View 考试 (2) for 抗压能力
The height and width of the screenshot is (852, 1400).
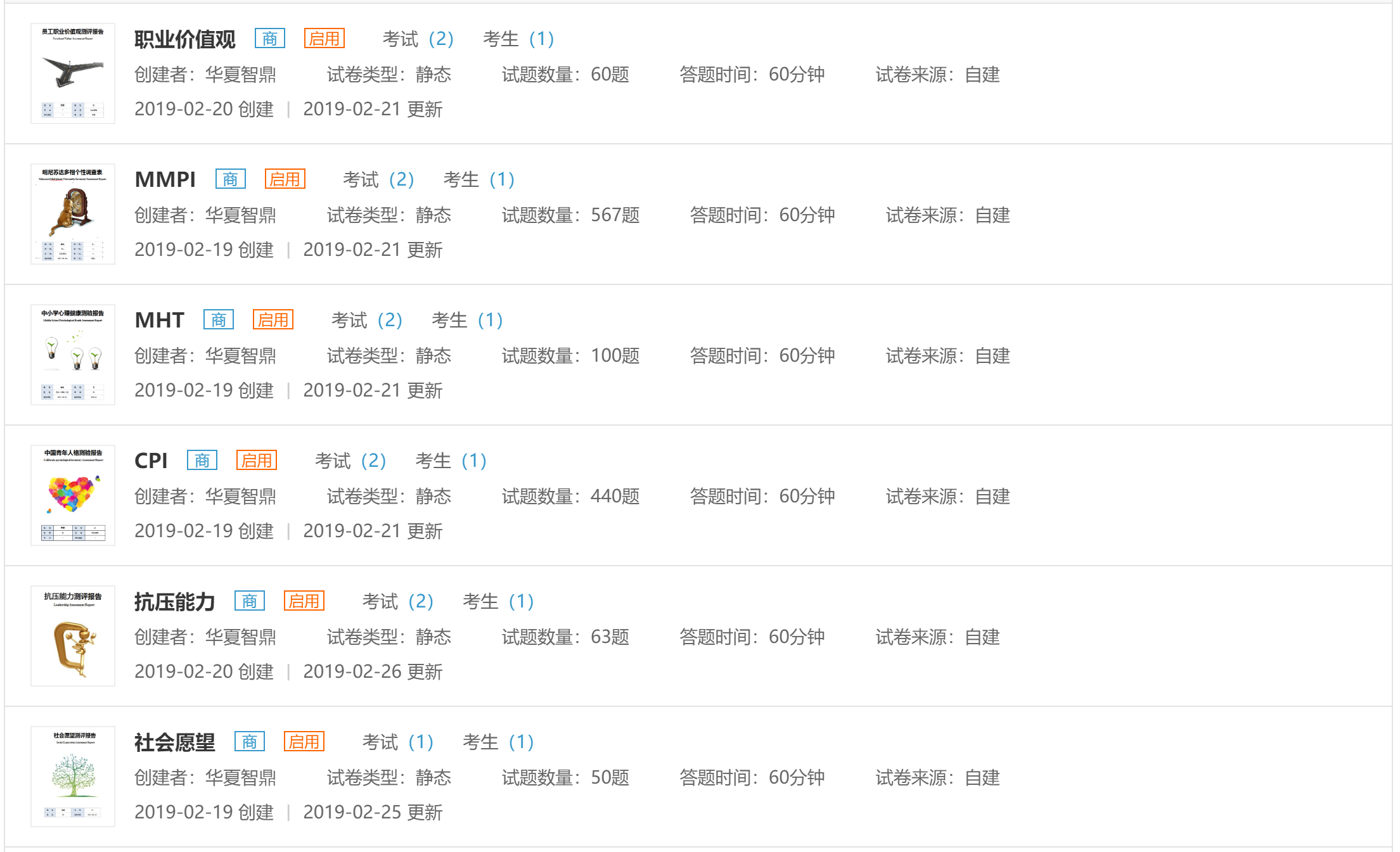(397, 602)
